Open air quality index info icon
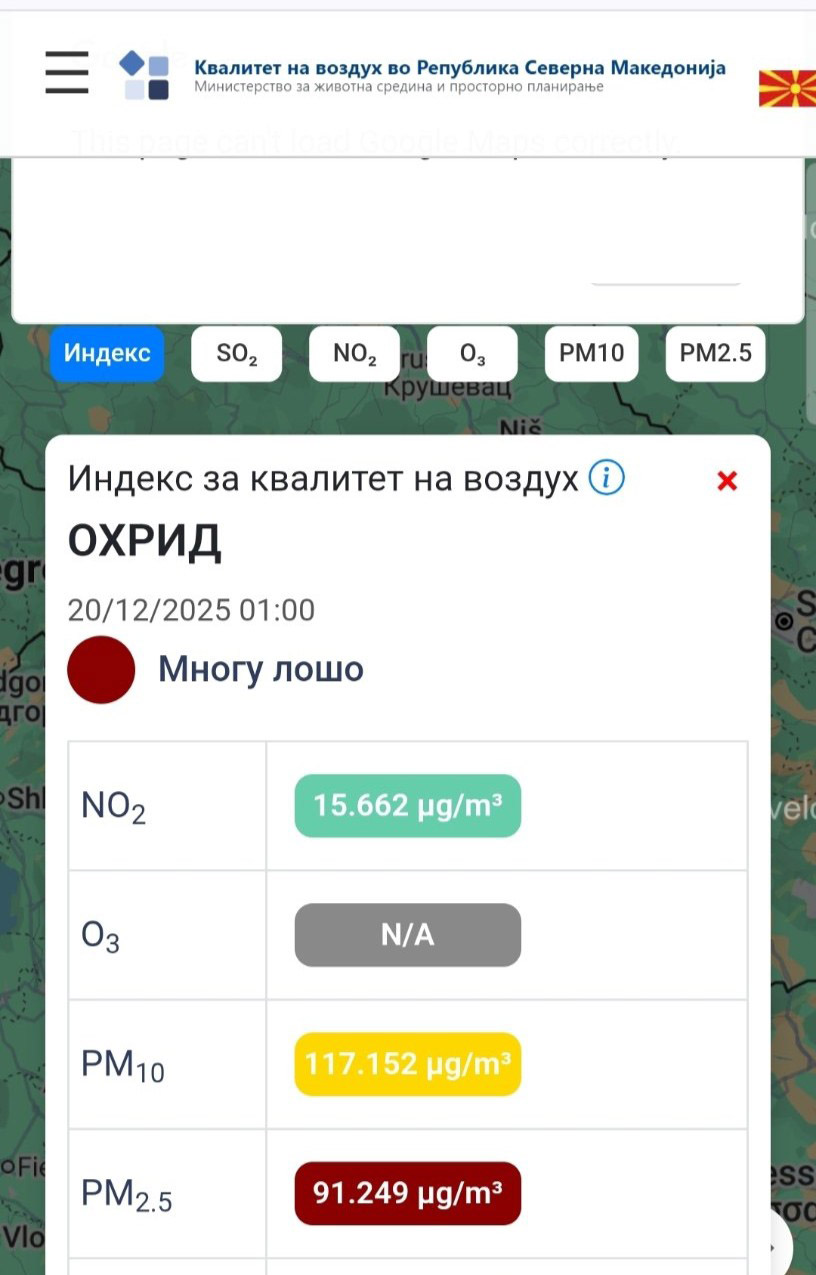 [x=606, y=479]
